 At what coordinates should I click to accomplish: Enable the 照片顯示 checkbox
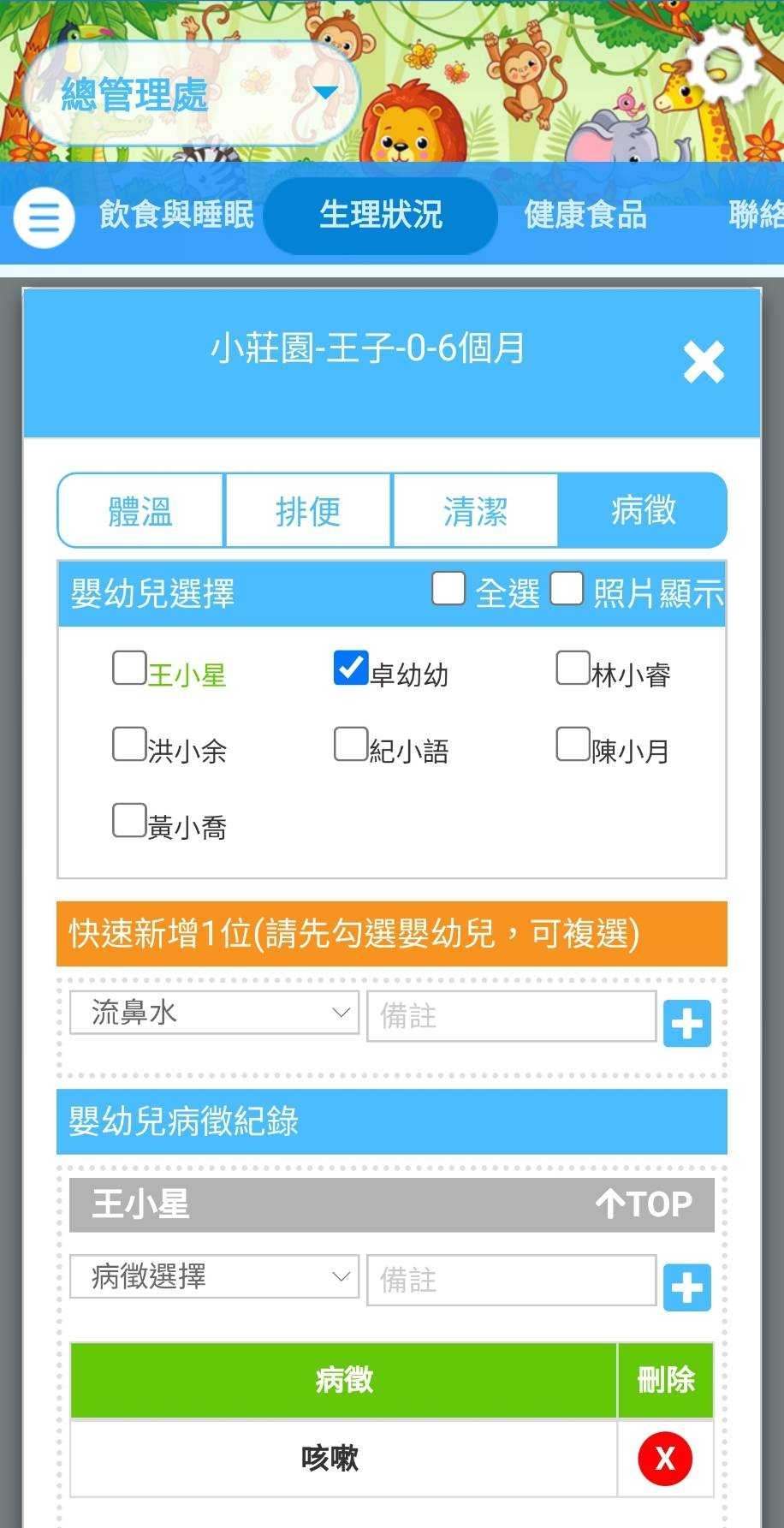pyautogui.click(x=567, y=589)
